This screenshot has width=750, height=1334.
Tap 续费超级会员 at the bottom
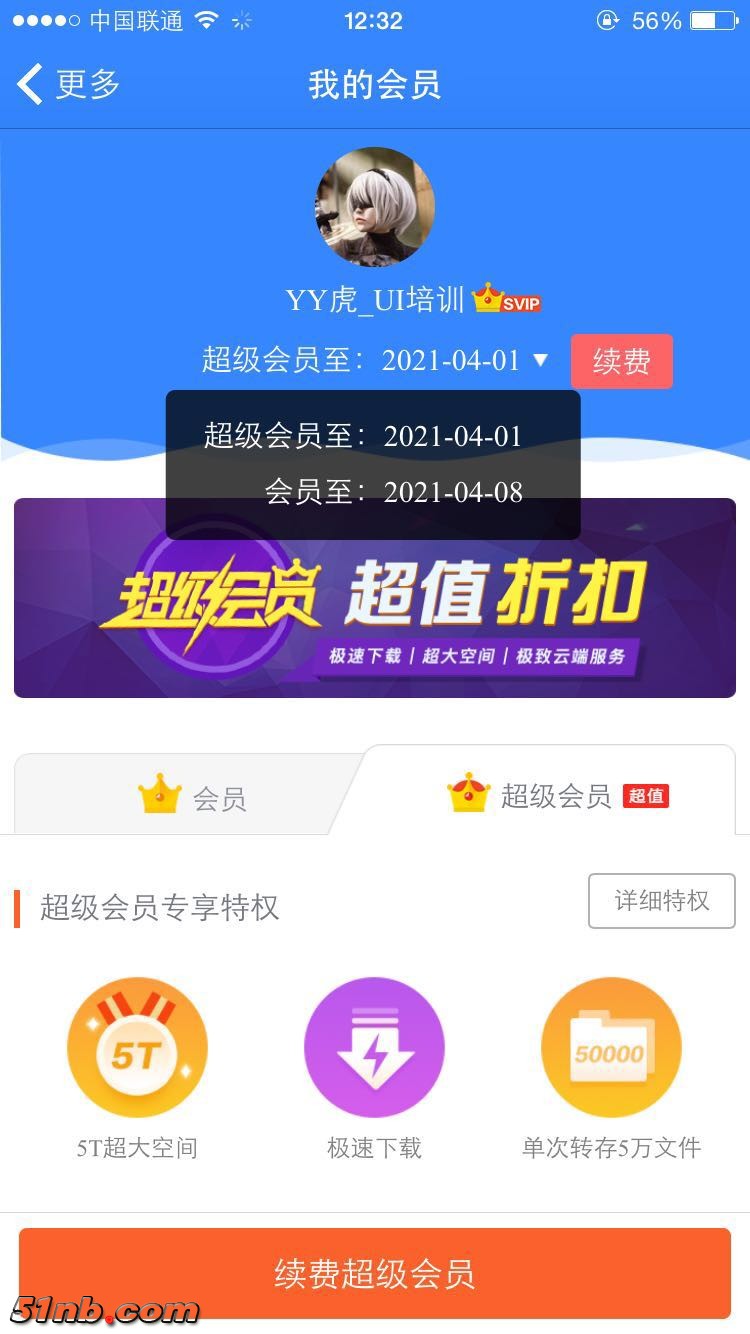375,1273
